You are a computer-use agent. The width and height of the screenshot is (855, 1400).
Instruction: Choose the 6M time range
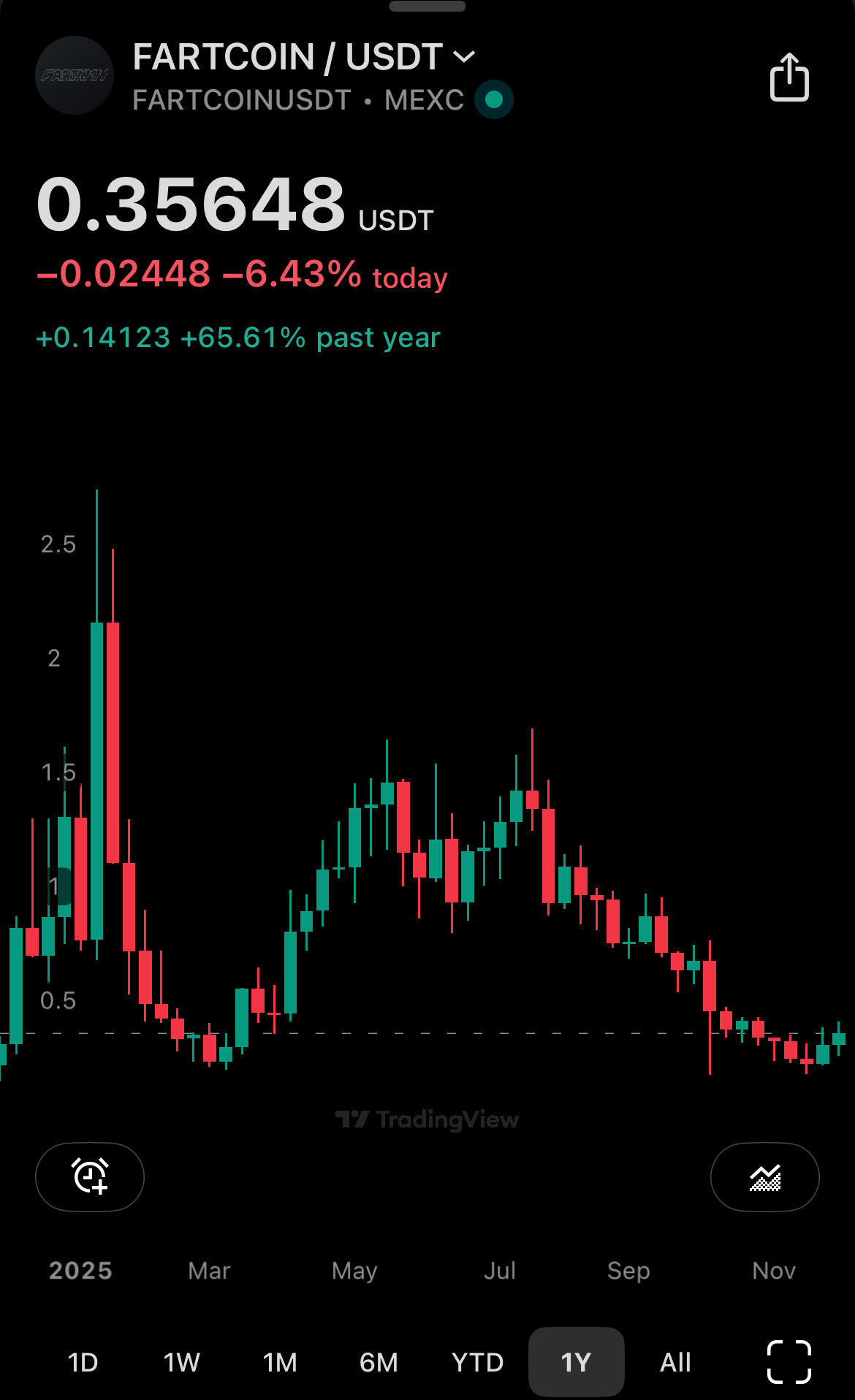click(379, 1362)
